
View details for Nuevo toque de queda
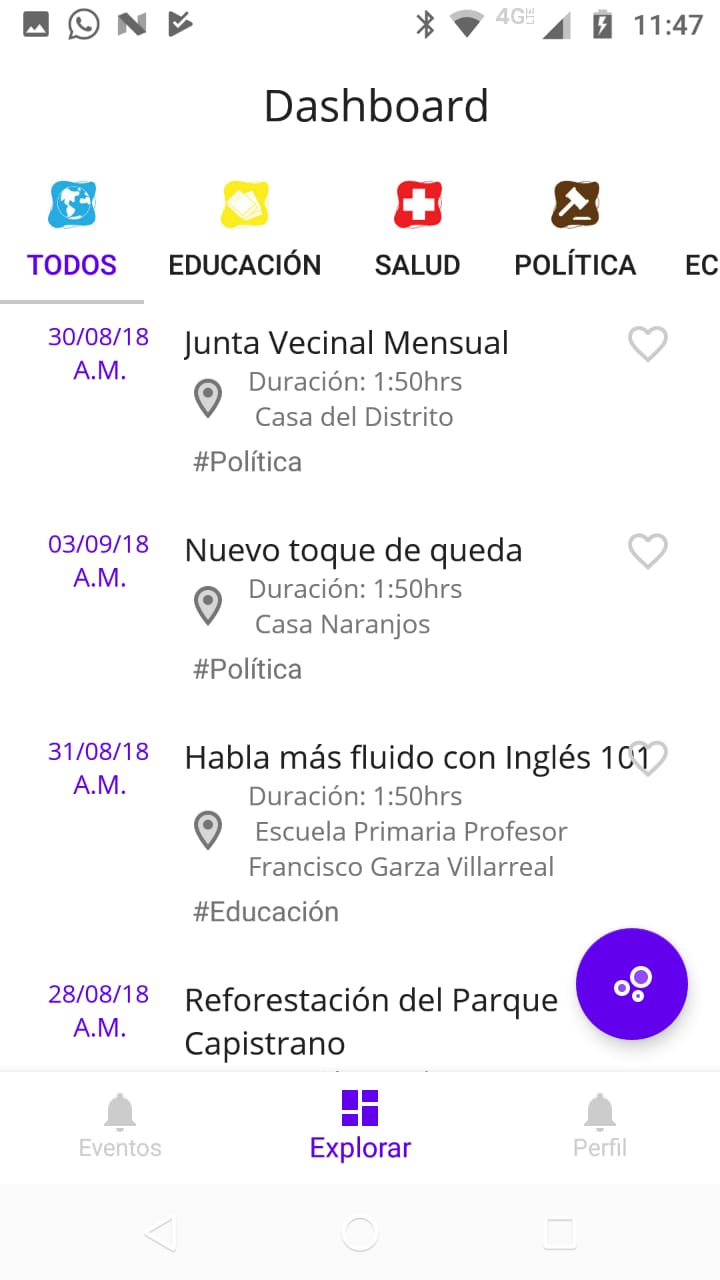[x=353, y=551]
